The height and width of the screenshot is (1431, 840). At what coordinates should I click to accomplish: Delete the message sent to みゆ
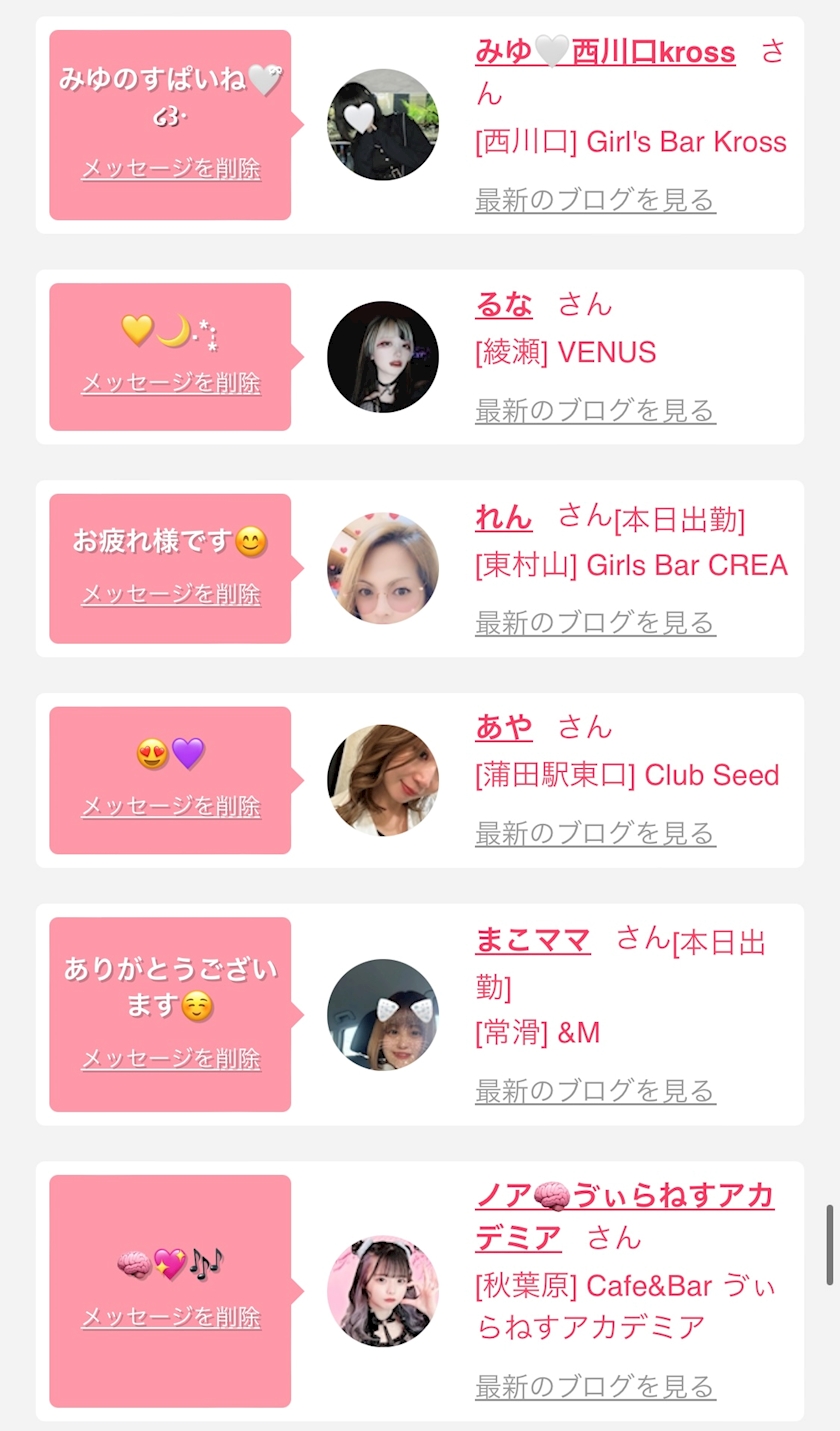point(171,168)
